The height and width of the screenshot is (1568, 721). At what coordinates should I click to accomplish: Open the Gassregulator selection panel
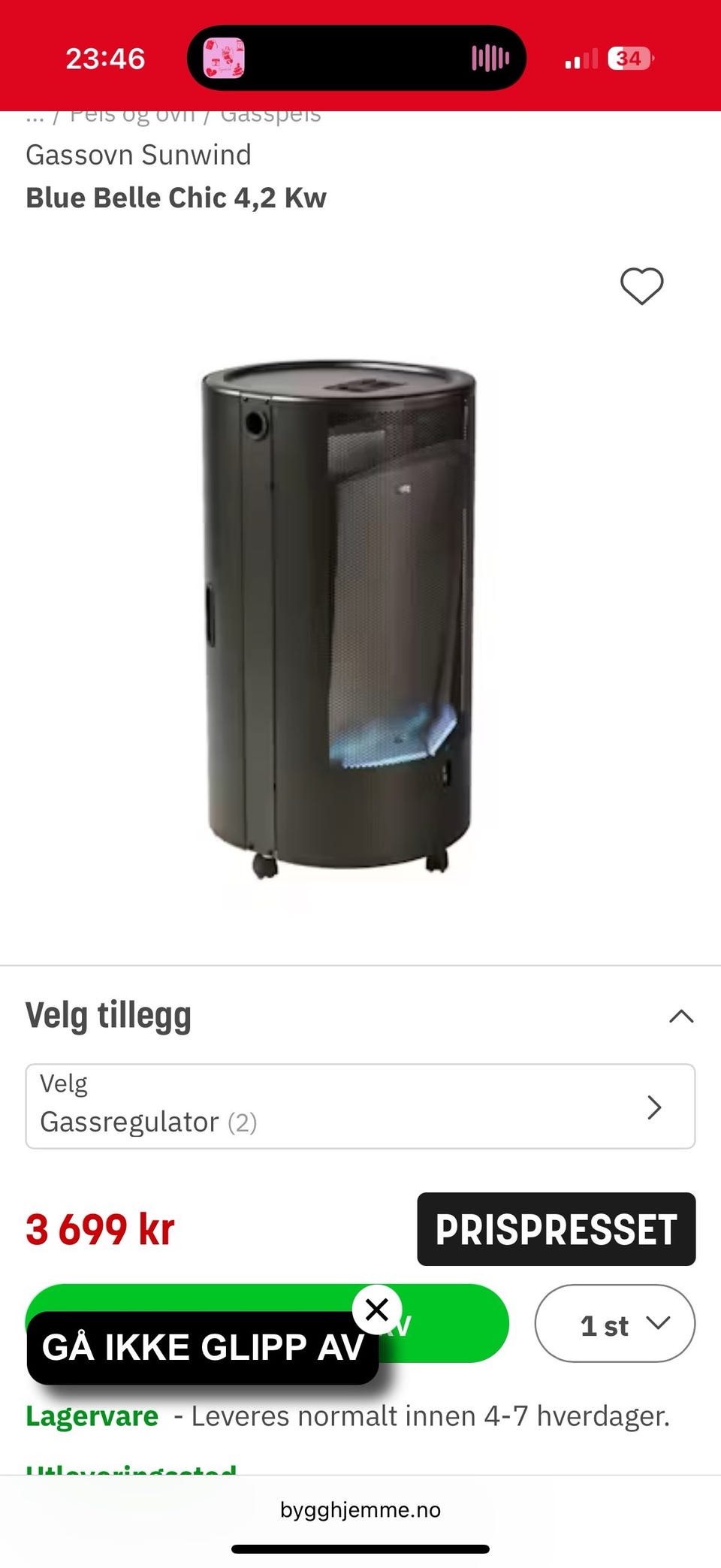point(360,1105)
